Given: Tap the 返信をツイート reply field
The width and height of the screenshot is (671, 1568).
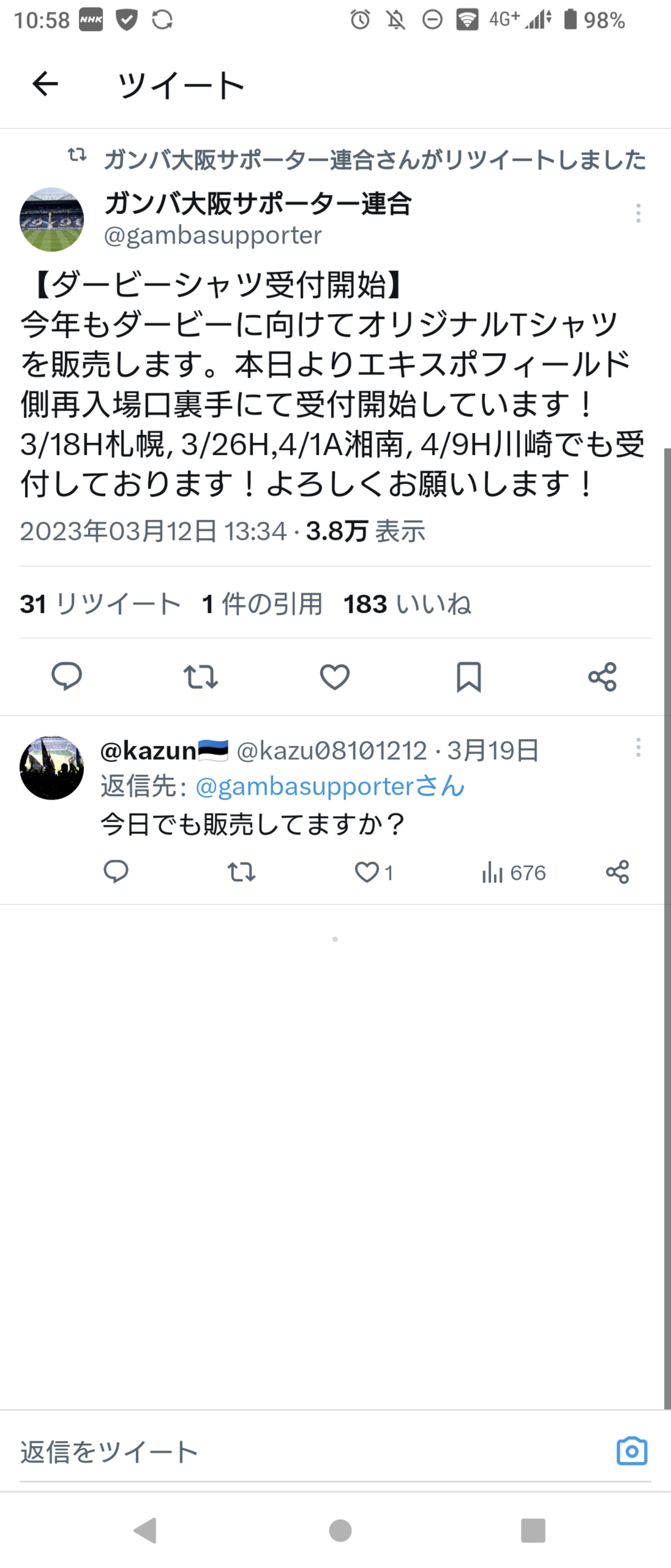Looking at the screenshot, I should 304,1452.
